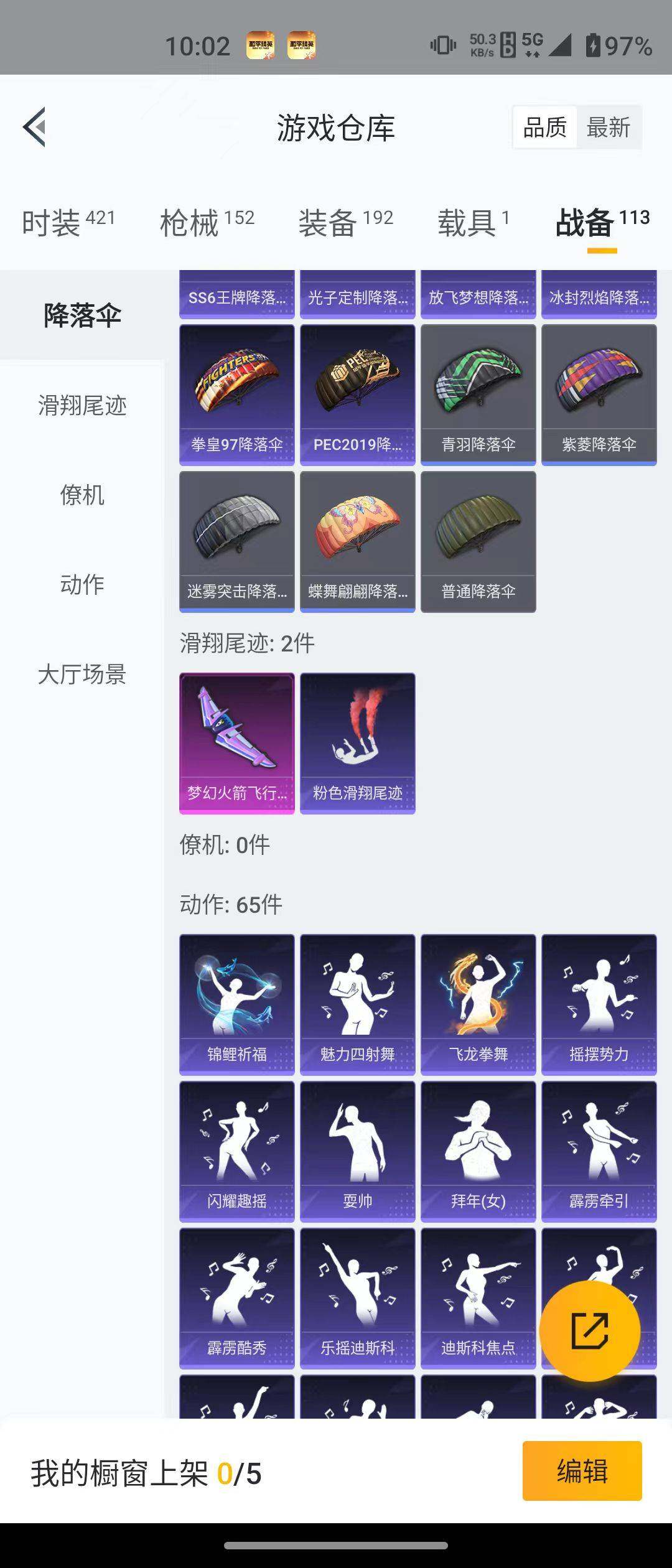Screen dimensions: 672x1568
Task: Switch sorting to 品质 mode
Action: [544, 127]
